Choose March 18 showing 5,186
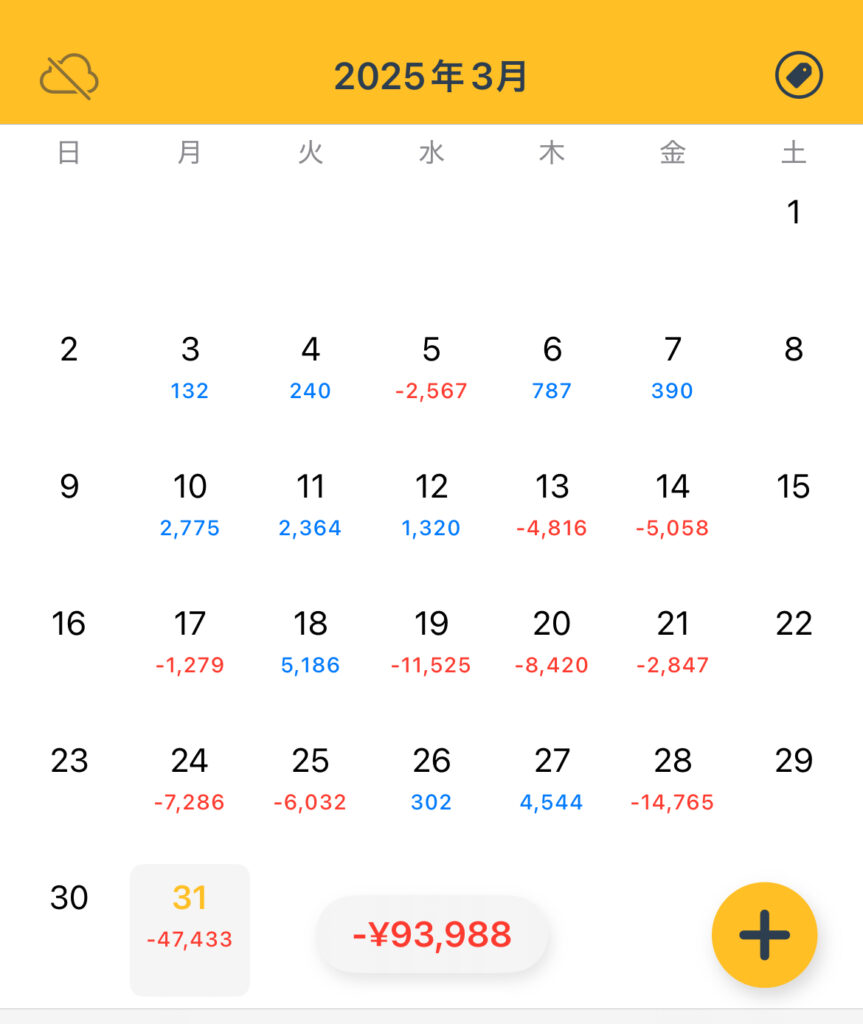 coord(310,641)
